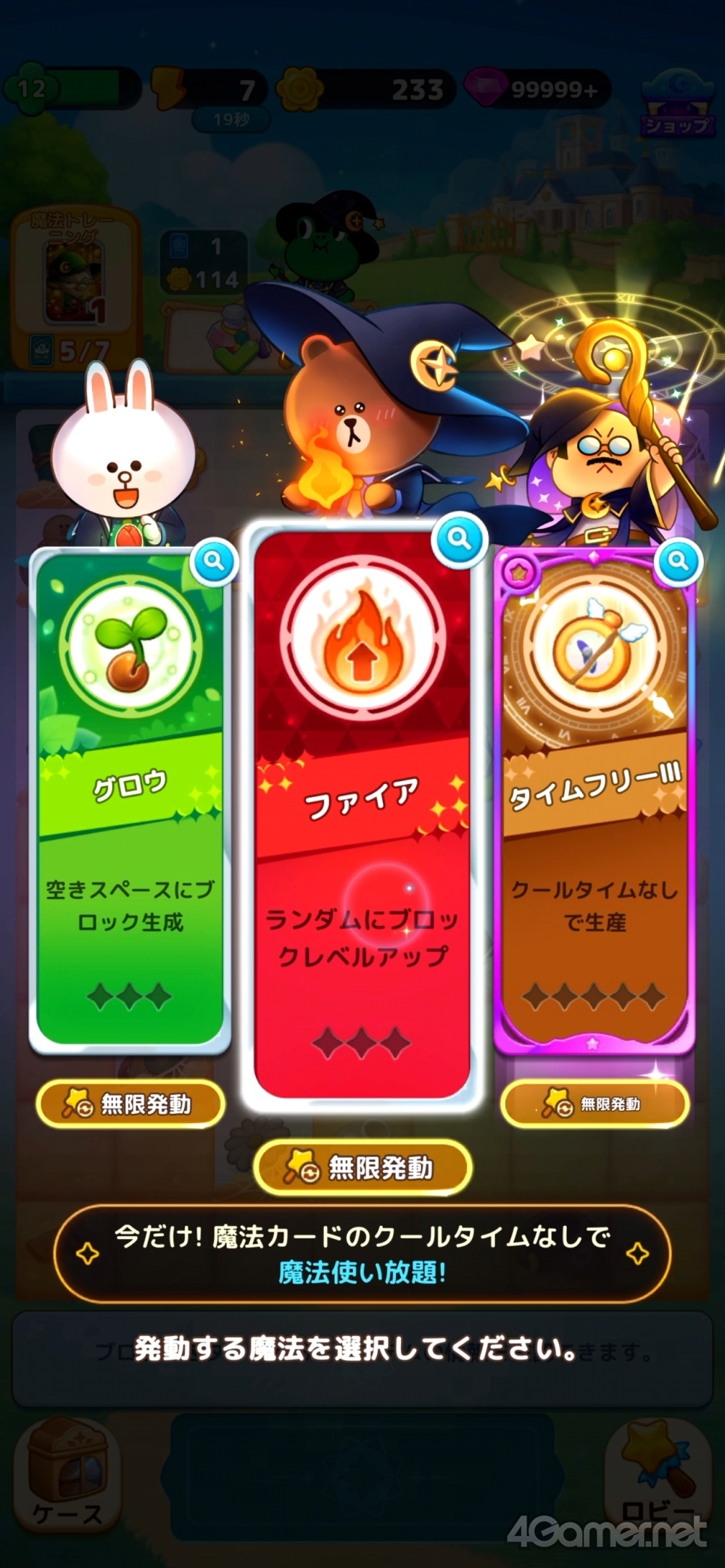Tap 無限発動 under the ファイア card
The height and width of the screenshot is (1568, 725).
click(x=362, y=1167)
